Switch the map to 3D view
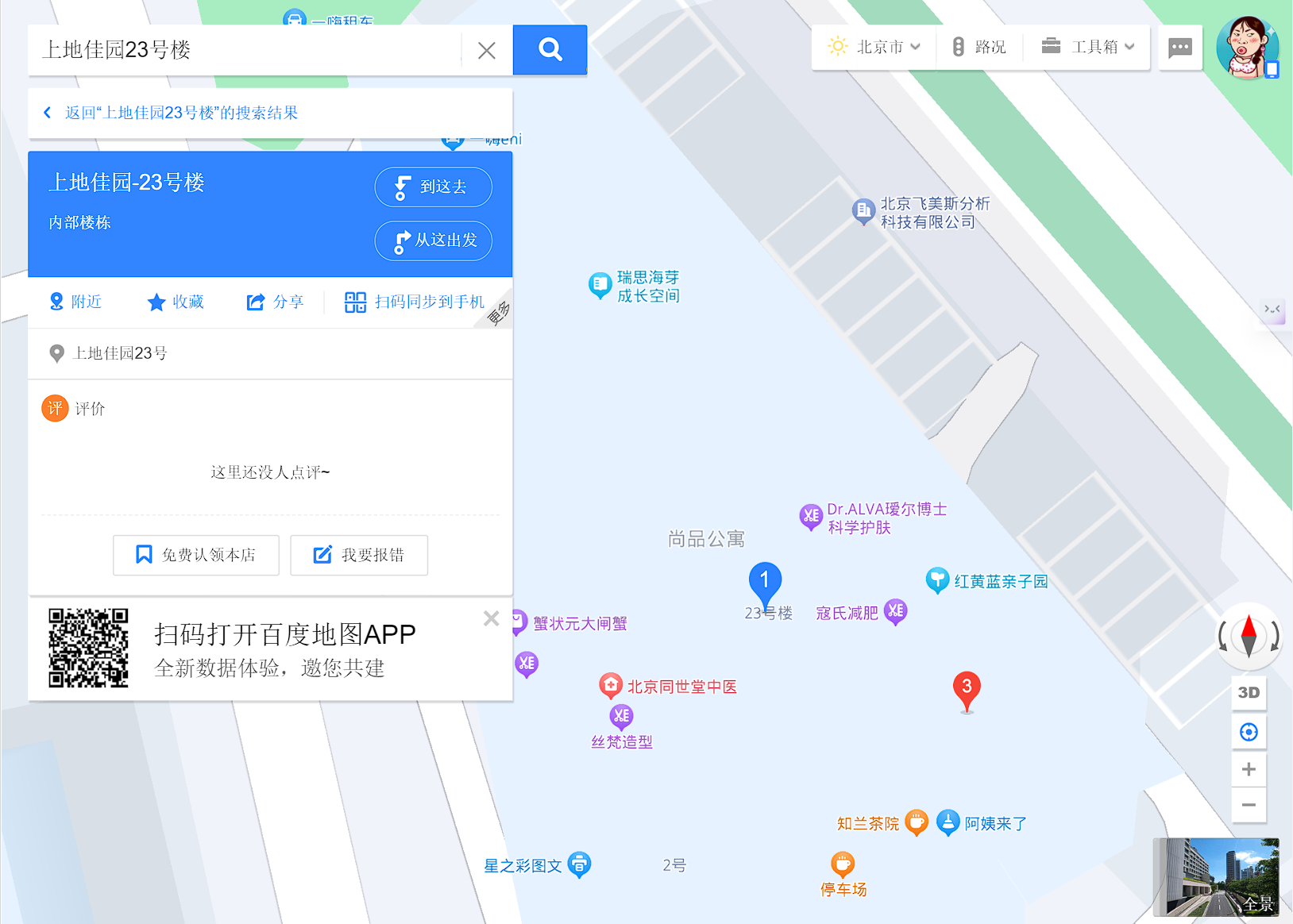Image resolution: width=1293 pixels, height=924 pixels. [x=1249, y=692]
